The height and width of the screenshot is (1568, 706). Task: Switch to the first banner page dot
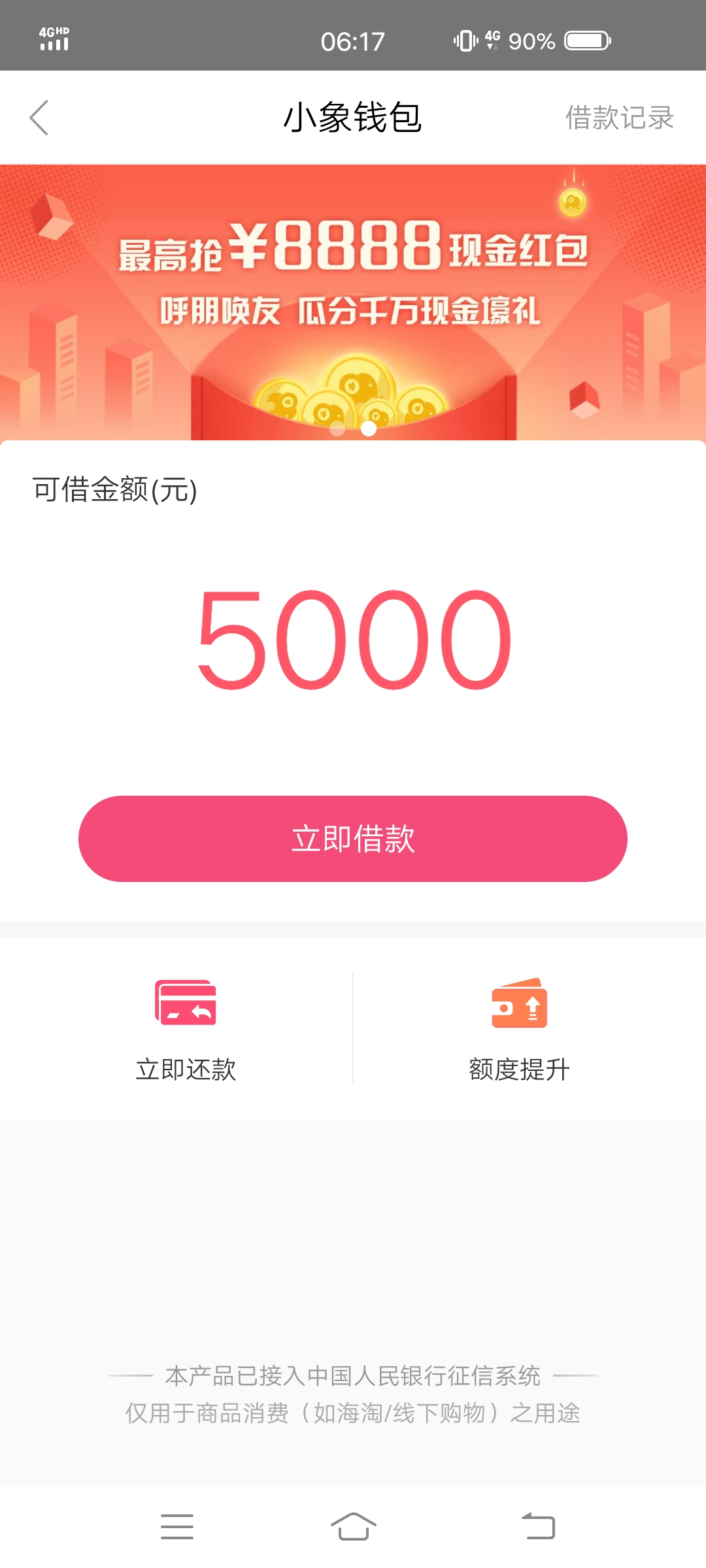tap(337, 429)
